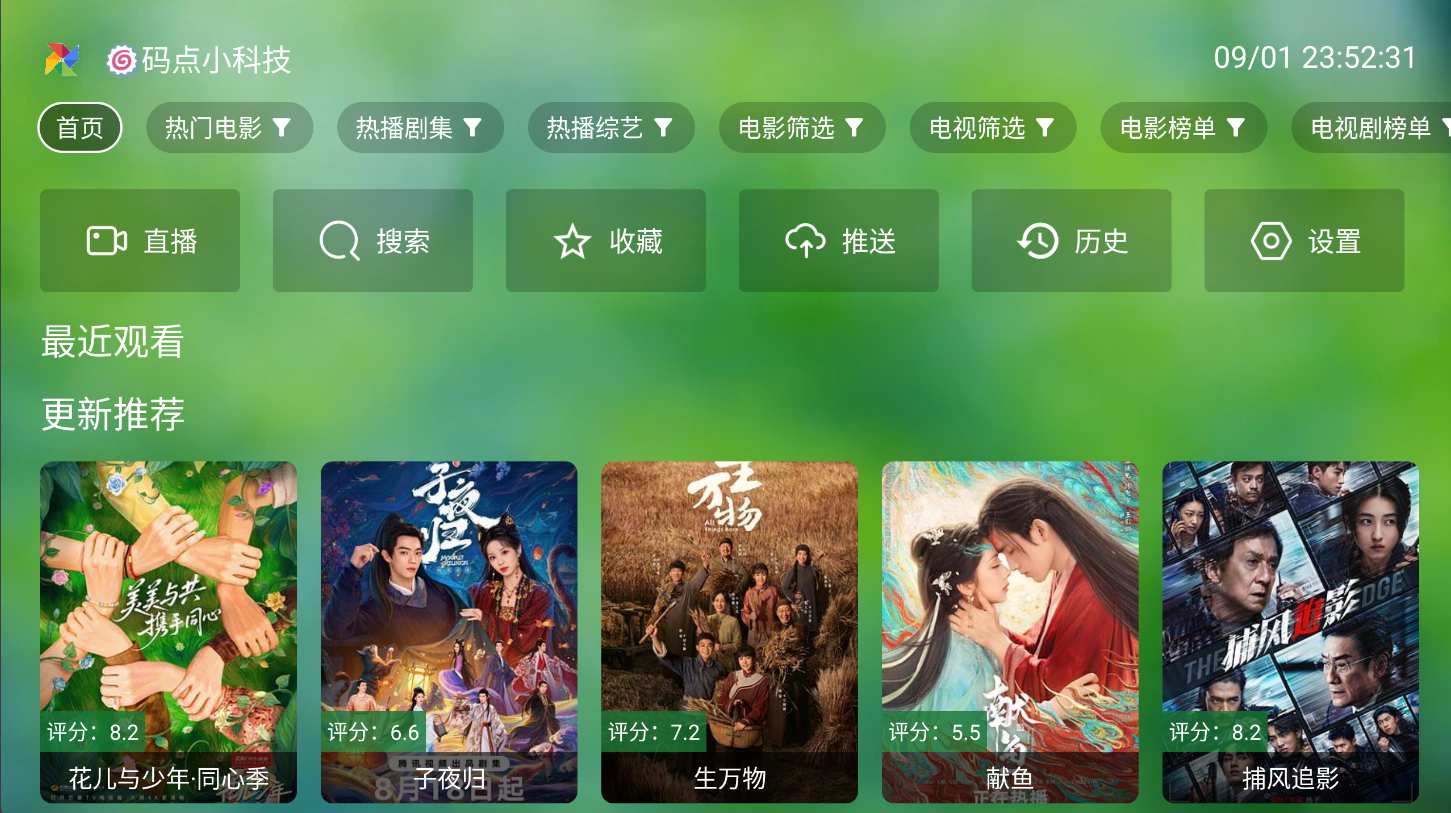Open the 献鱼 drama card
This screenshot has width=1451, height=813.
click(1010, 630)
